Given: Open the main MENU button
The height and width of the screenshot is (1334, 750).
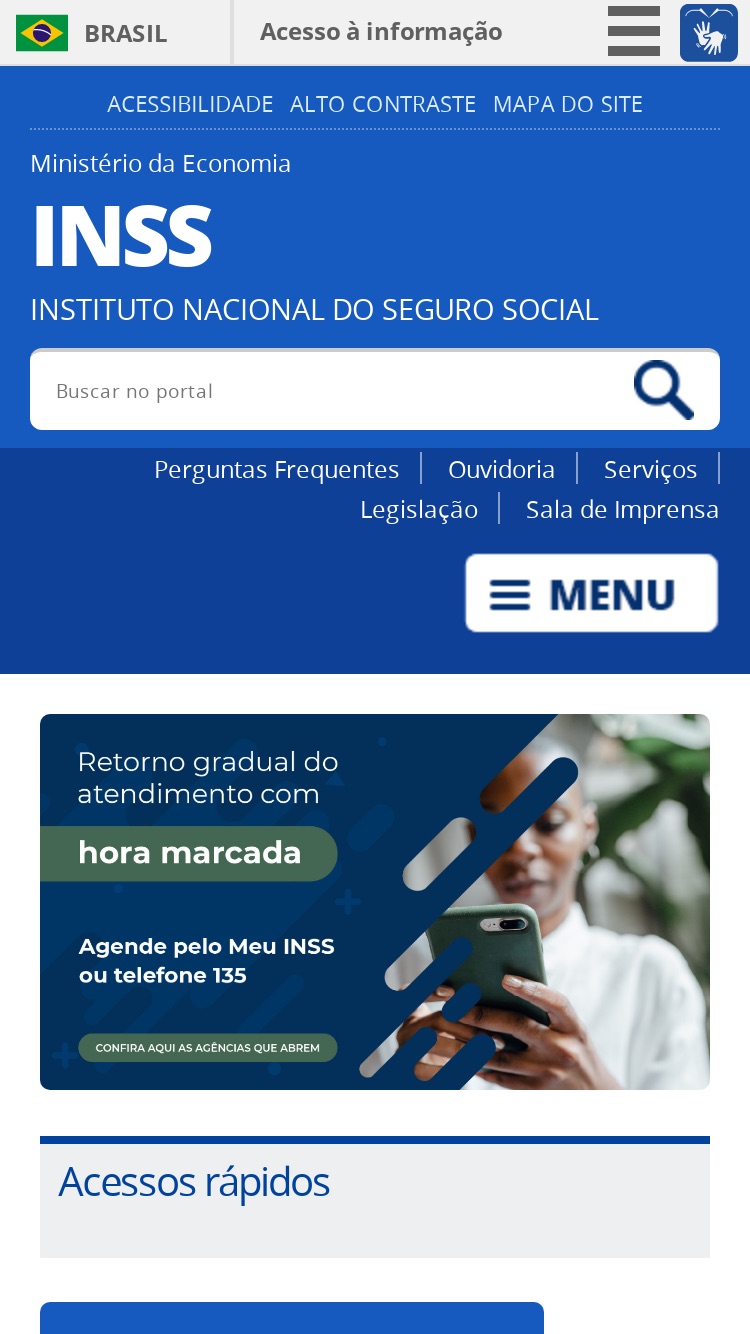Looking at the screenshot, I should pyautogui.click(x=591, y=593).
